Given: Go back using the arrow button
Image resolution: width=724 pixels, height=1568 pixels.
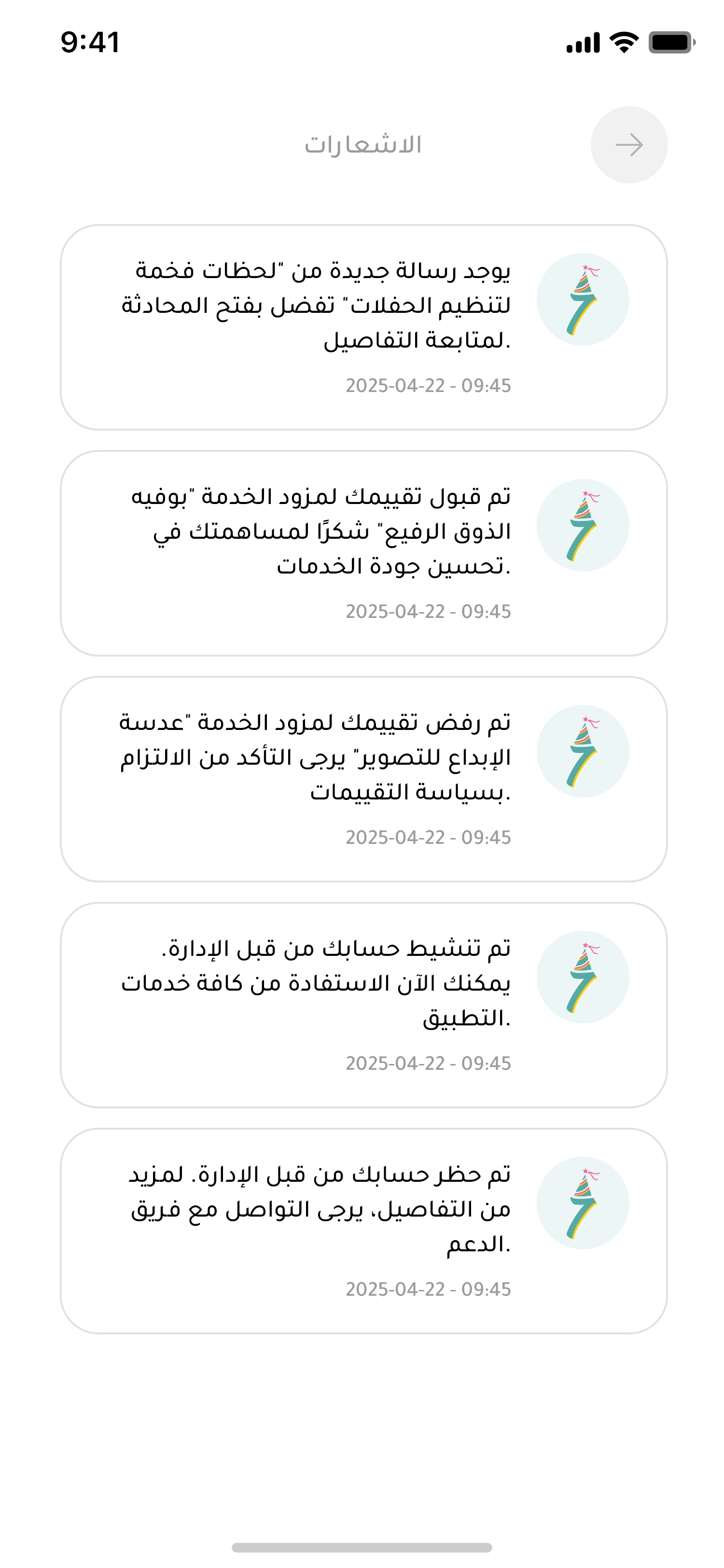Looking at the screenshot, I should click(x=628, y=145).
